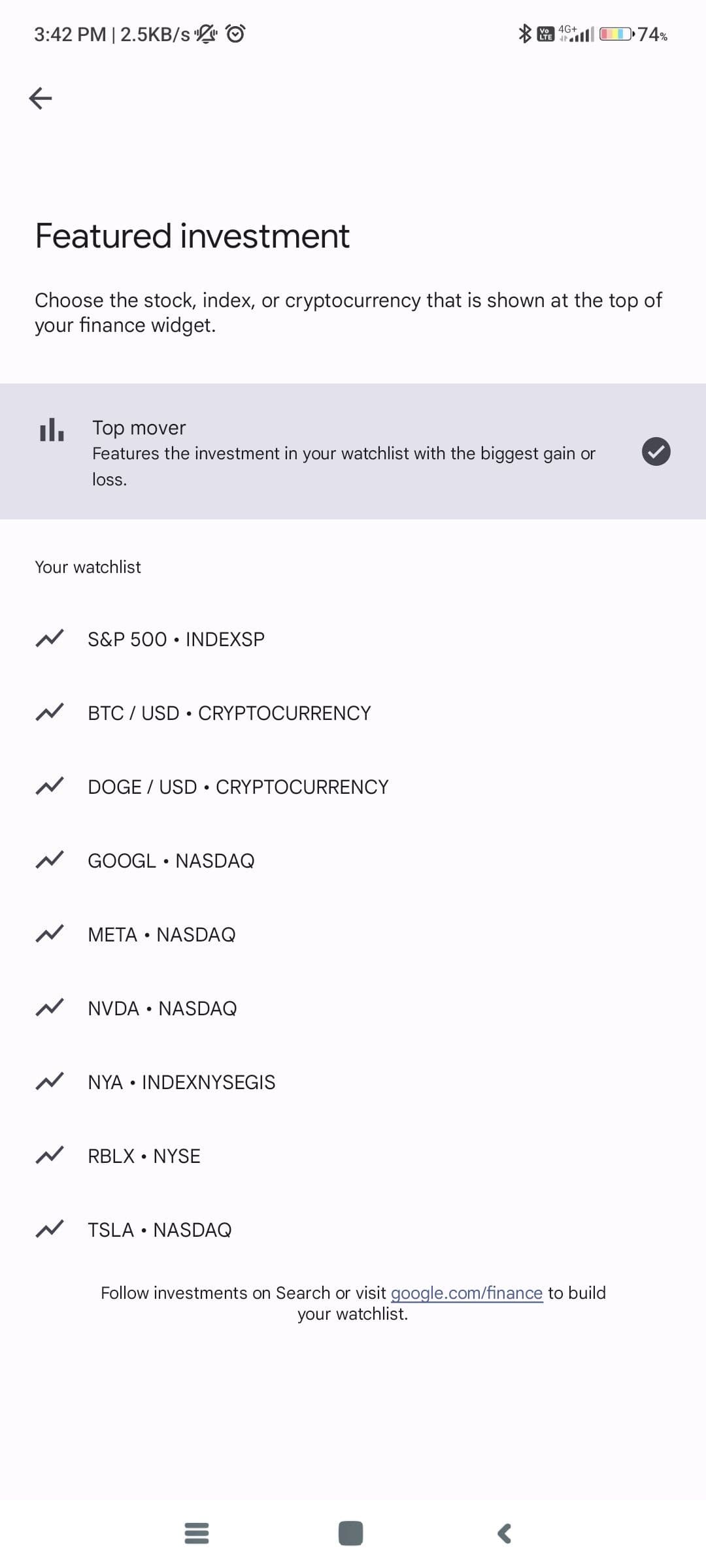
Task: Click the S&P 500 chart line icon
Action: (51, 638)
